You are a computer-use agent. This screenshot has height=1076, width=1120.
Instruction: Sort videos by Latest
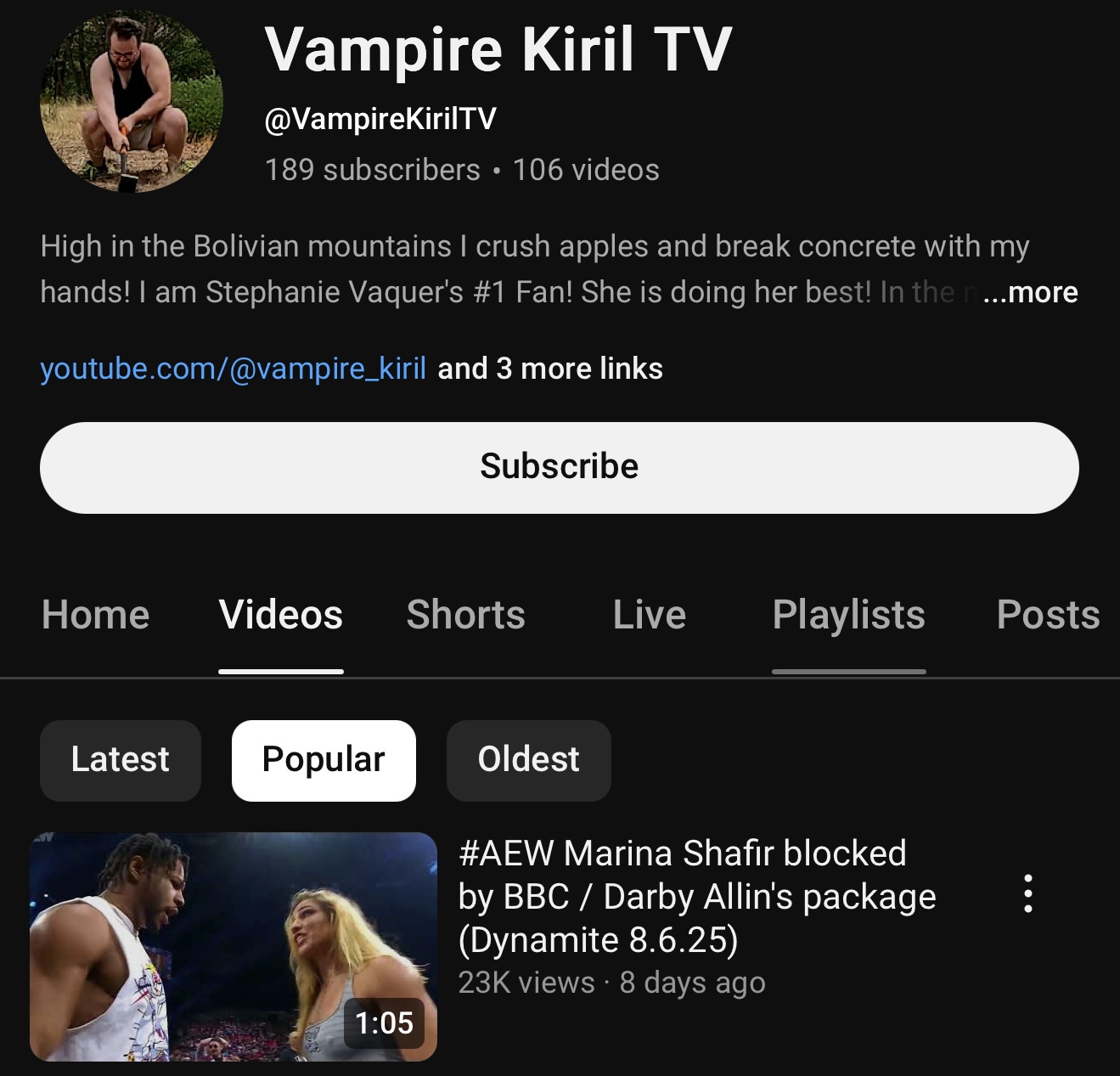(120, 759)
